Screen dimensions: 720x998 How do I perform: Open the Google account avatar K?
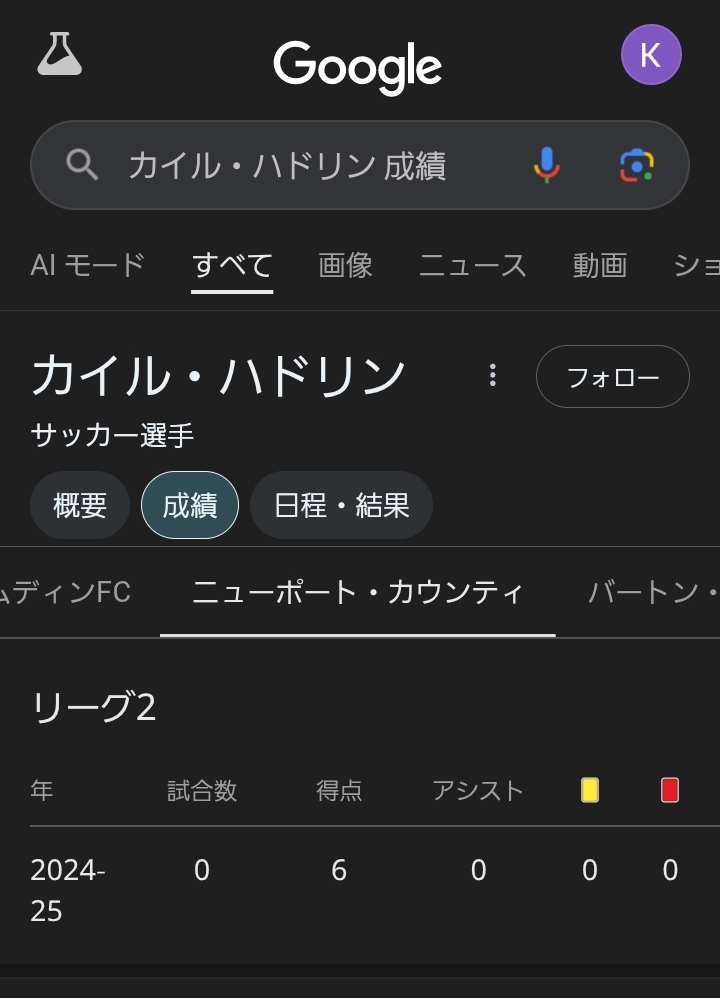click(x=651, y=55)
